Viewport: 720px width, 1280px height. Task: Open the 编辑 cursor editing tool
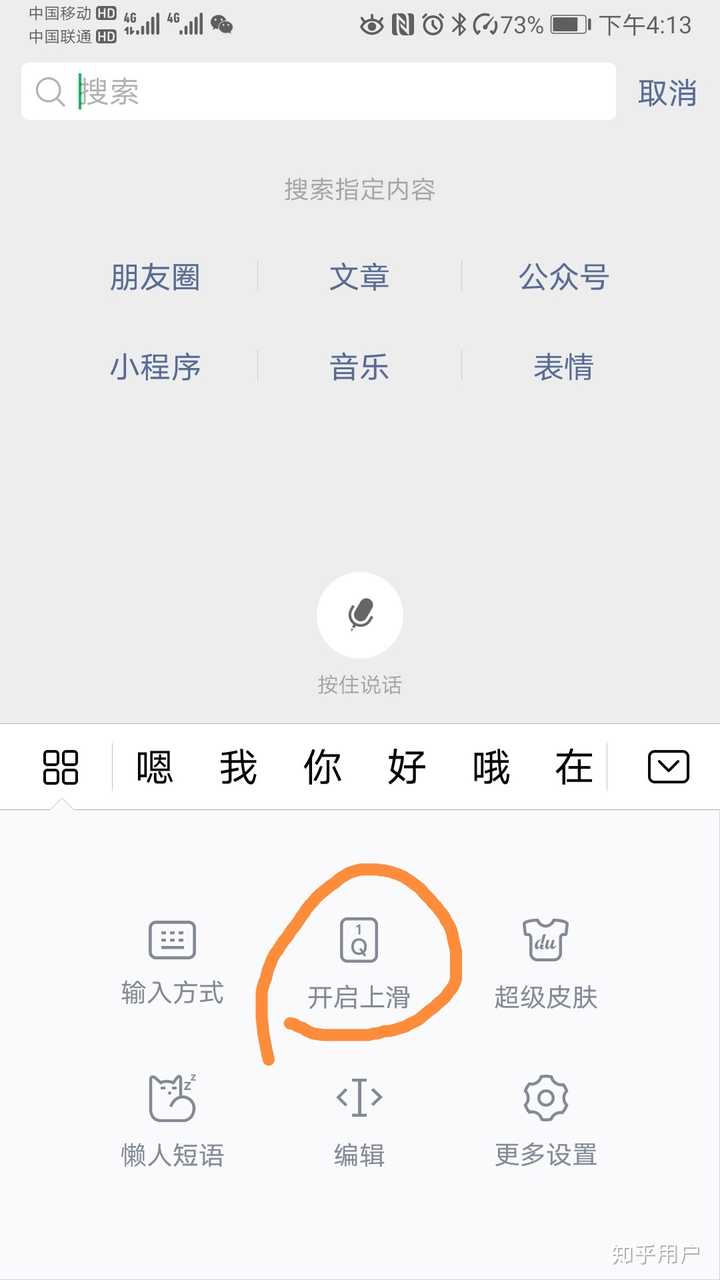[x=359, y=1121]
